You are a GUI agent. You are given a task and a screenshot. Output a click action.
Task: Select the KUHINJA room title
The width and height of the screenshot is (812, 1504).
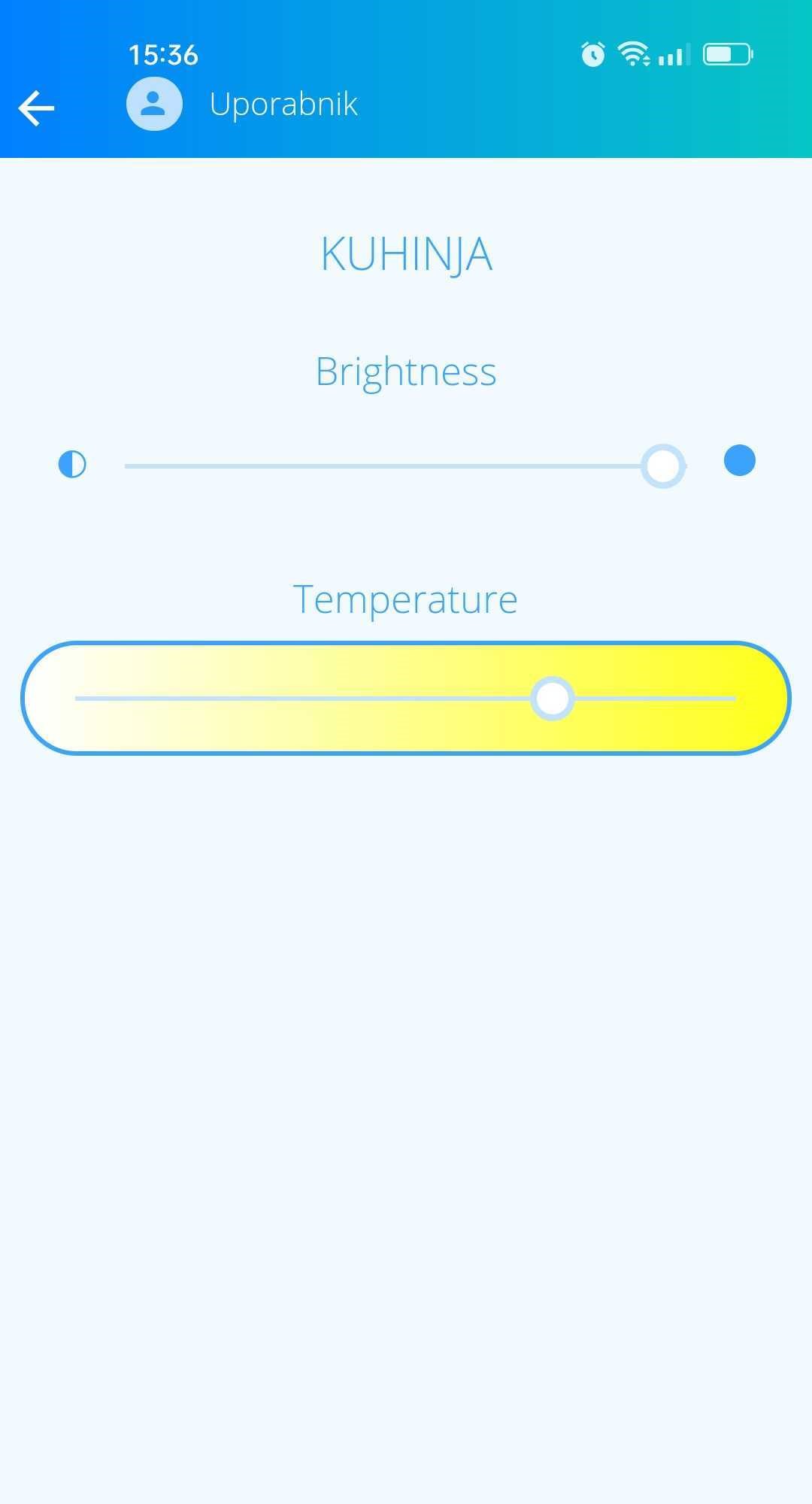tap(405, 254)
